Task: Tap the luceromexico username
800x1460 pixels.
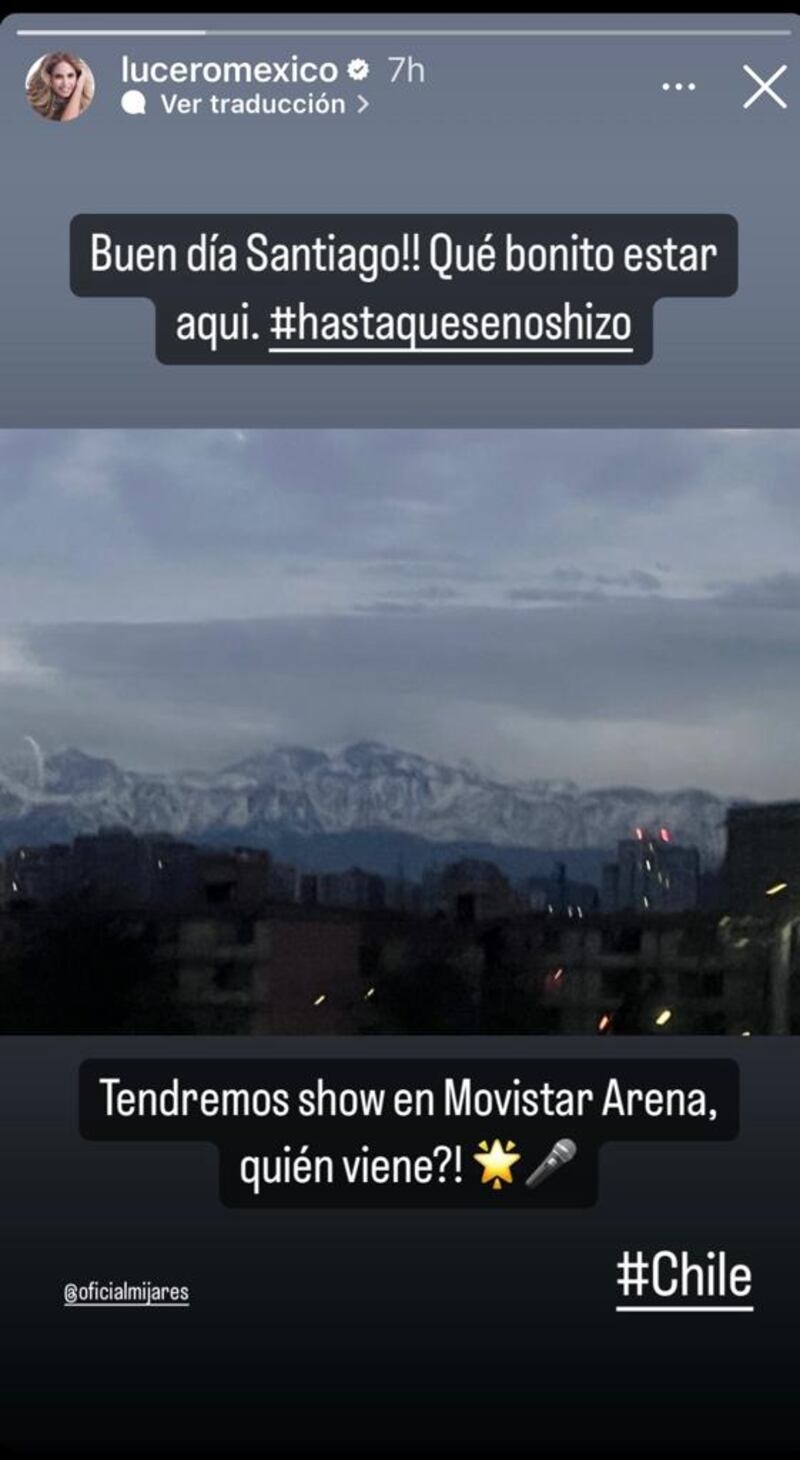Action: [229, 70]
